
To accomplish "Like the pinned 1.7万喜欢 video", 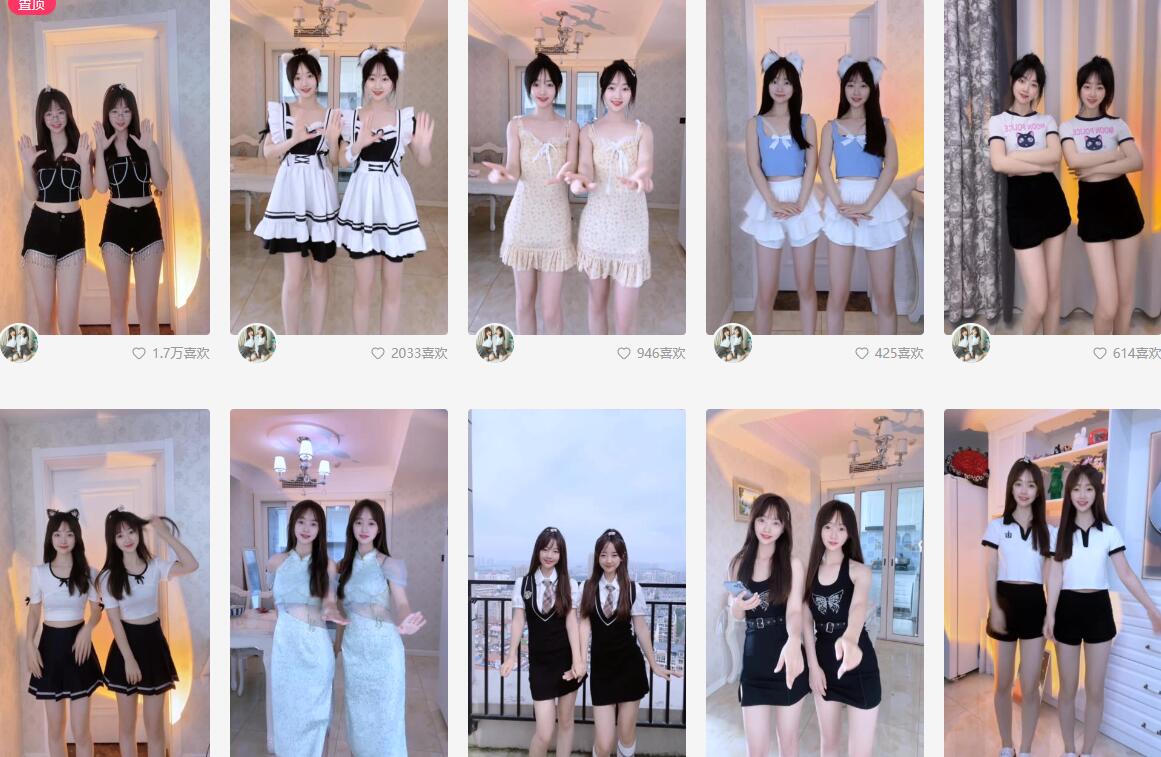I will click(x=139, y=353).
